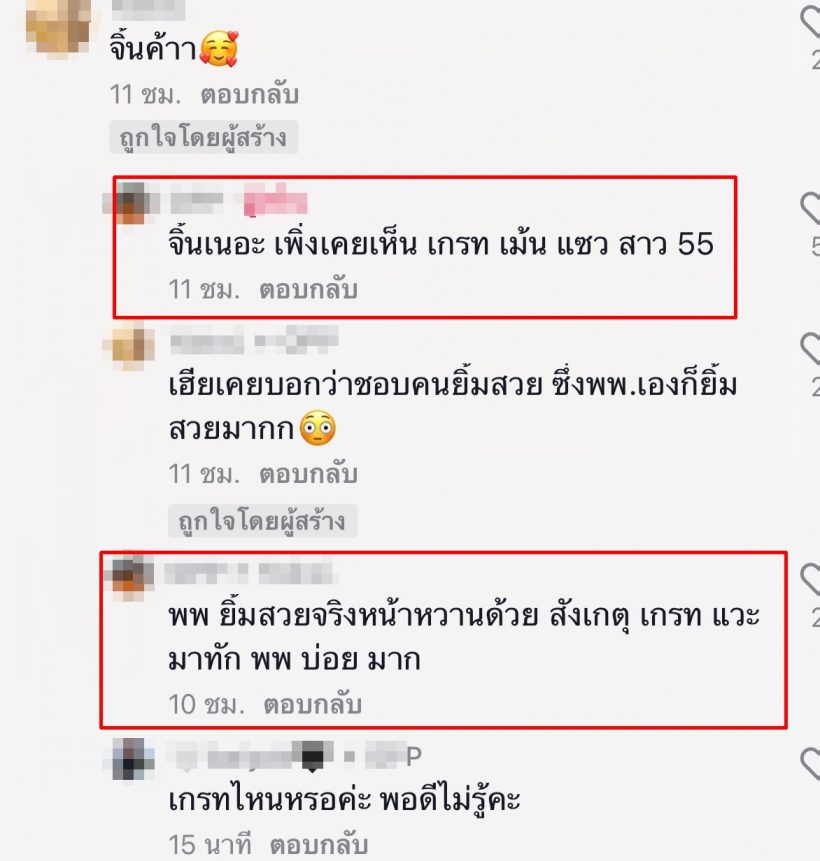Reply to the comment starting "พพ ยิ้มสวยจริง"
Image resolution: width=820 pixels, height=861 pixels.
312,704
